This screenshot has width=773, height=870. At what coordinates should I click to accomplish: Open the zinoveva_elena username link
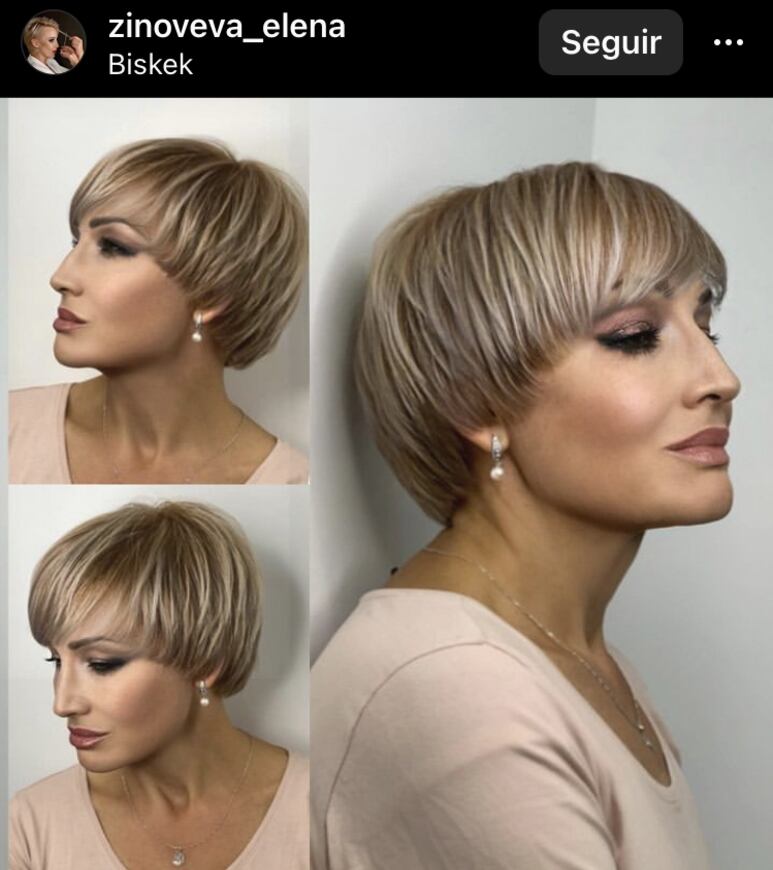[x=227, y=26]
